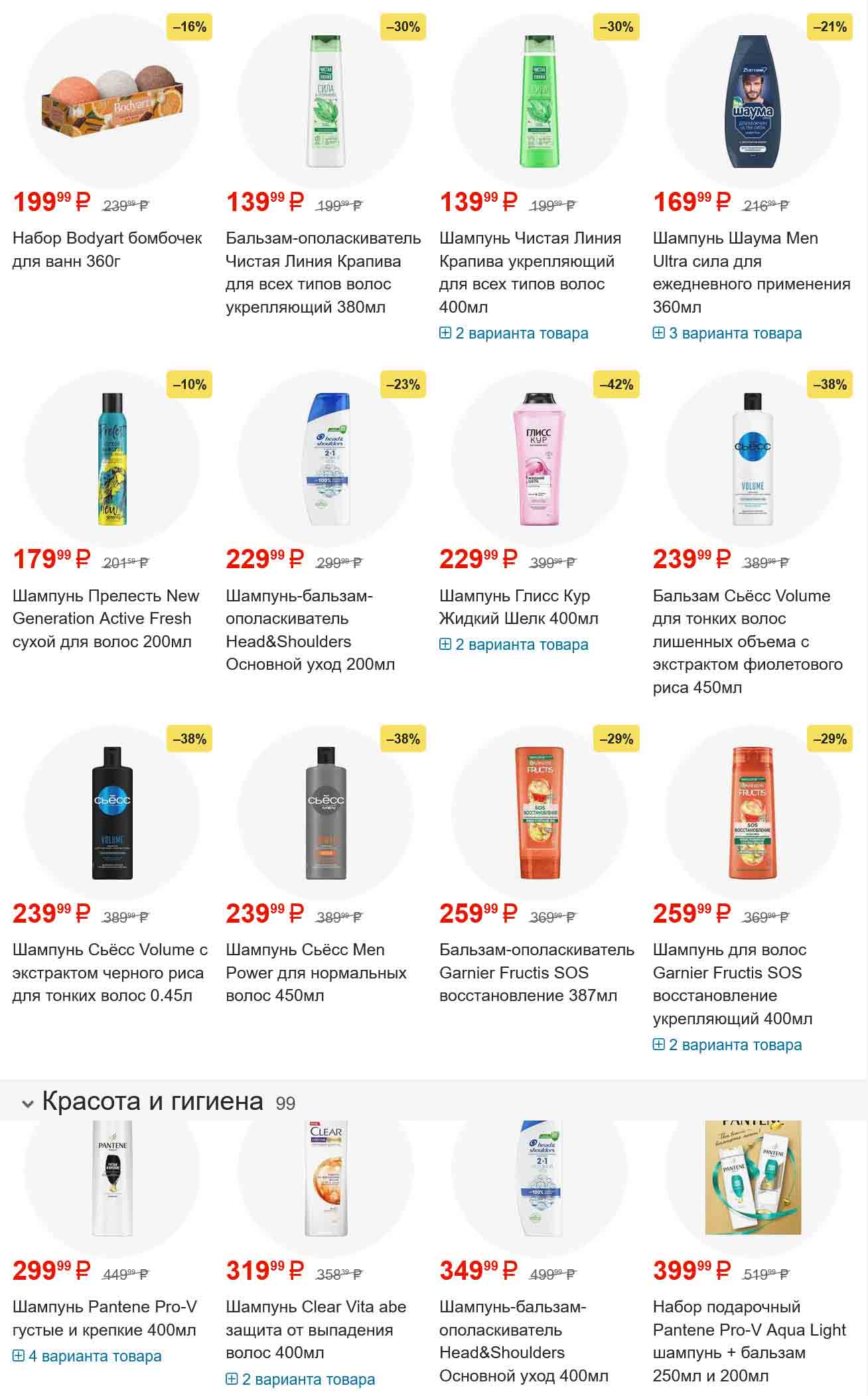Open Прелесть New Generation dry shampoo
868x1396 pixels.
coord(106,618)
